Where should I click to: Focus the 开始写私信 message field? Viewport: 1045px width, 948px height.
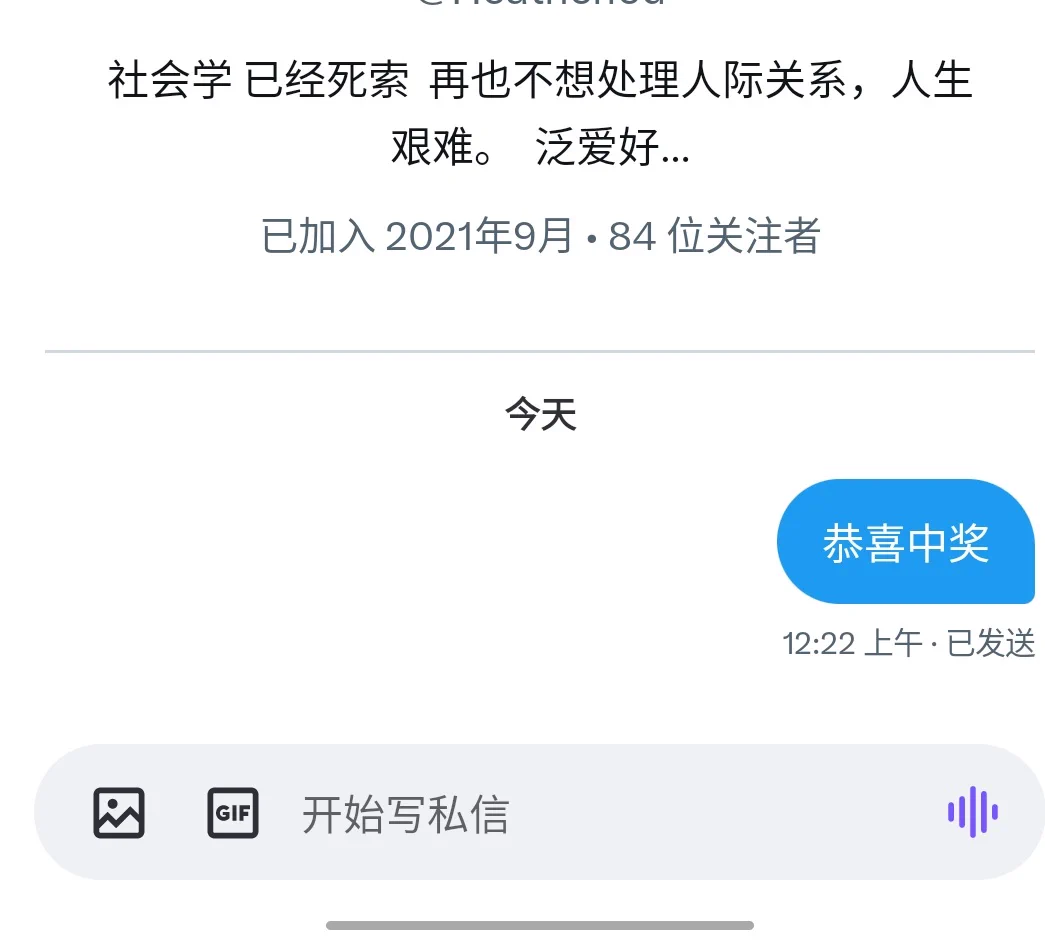click(600, 814)
